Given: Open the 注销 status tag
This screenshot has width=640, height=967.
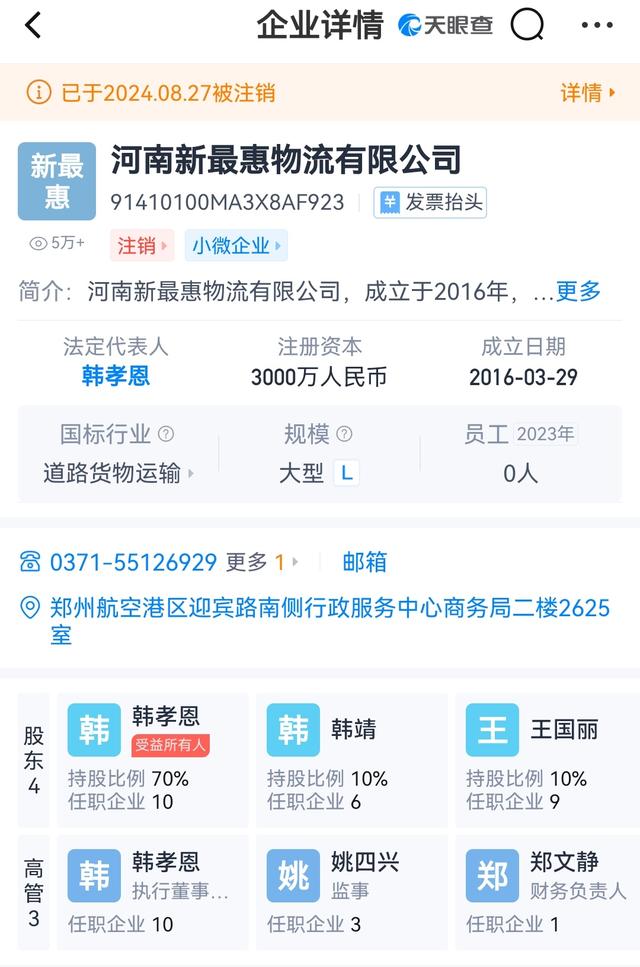Looking at the screenshot, I should (x=141, y=245).
